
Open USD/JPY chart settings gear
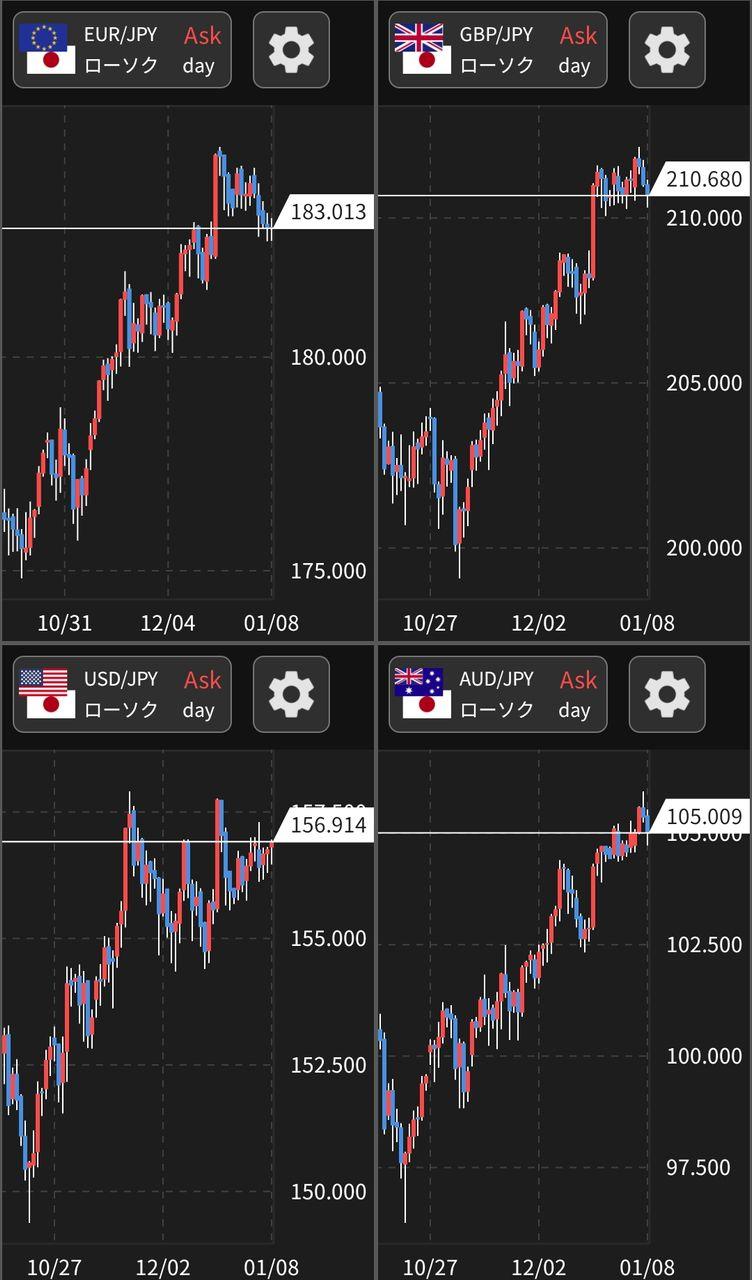[x=291, y=694]
